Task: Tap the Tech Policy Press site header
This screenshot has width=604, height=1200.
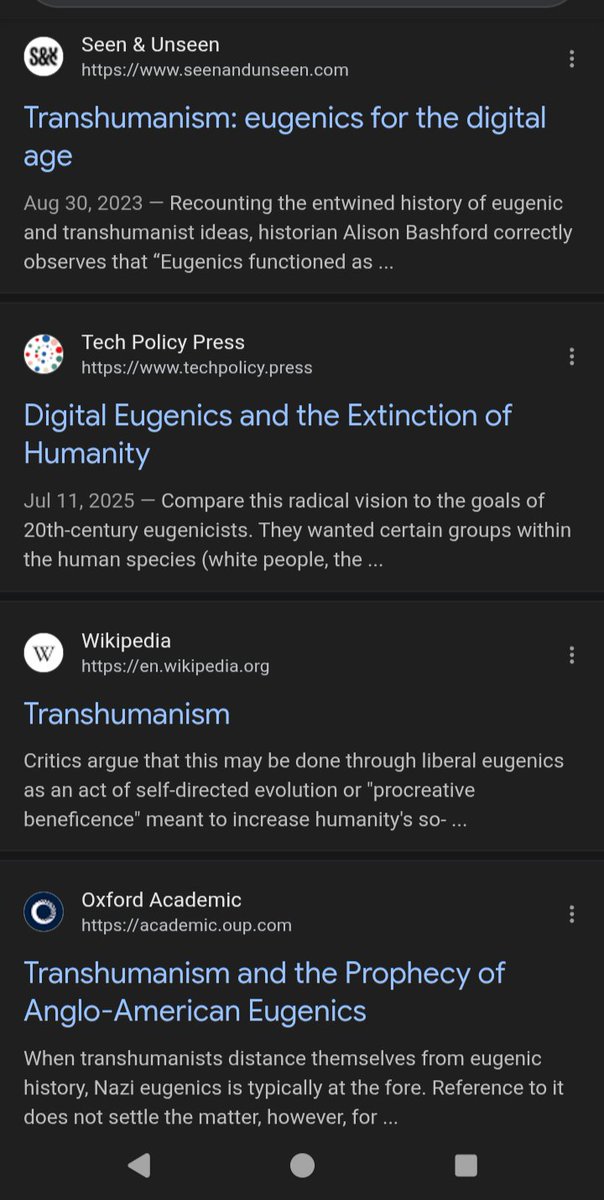Action: pyautogui.click(x=168, y=355)
